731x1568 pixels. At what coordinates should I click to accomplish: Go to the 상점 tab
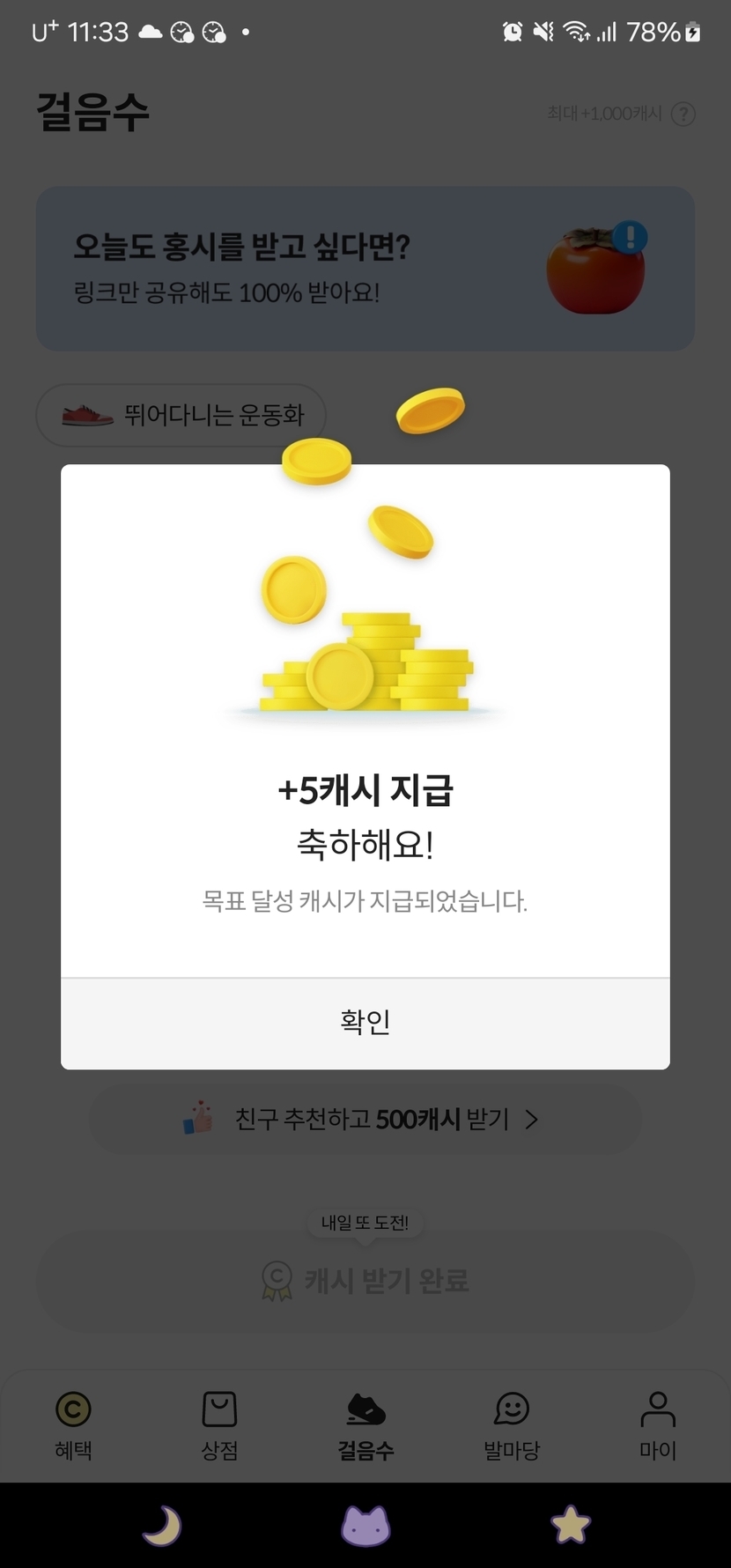pos(219,1424)
